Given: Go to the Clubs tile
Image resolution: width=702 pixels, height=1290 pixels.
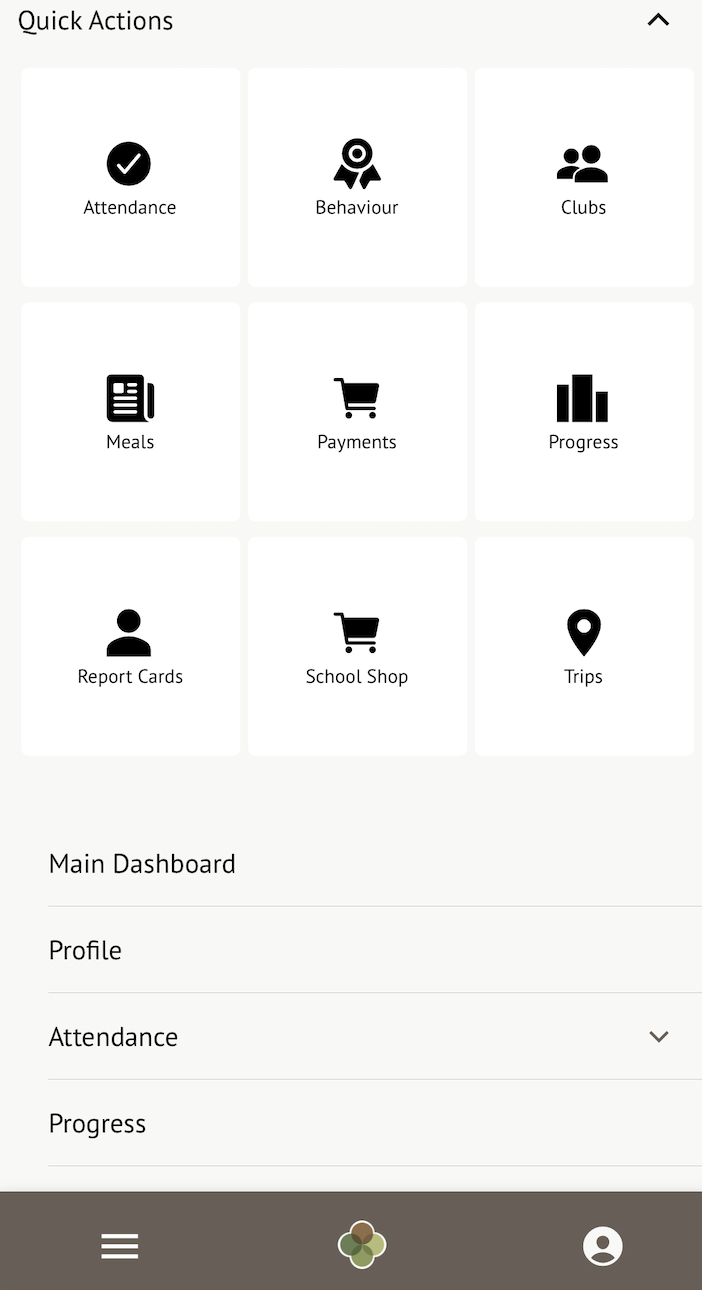Looking at the screenshot, I should [583, 178].
